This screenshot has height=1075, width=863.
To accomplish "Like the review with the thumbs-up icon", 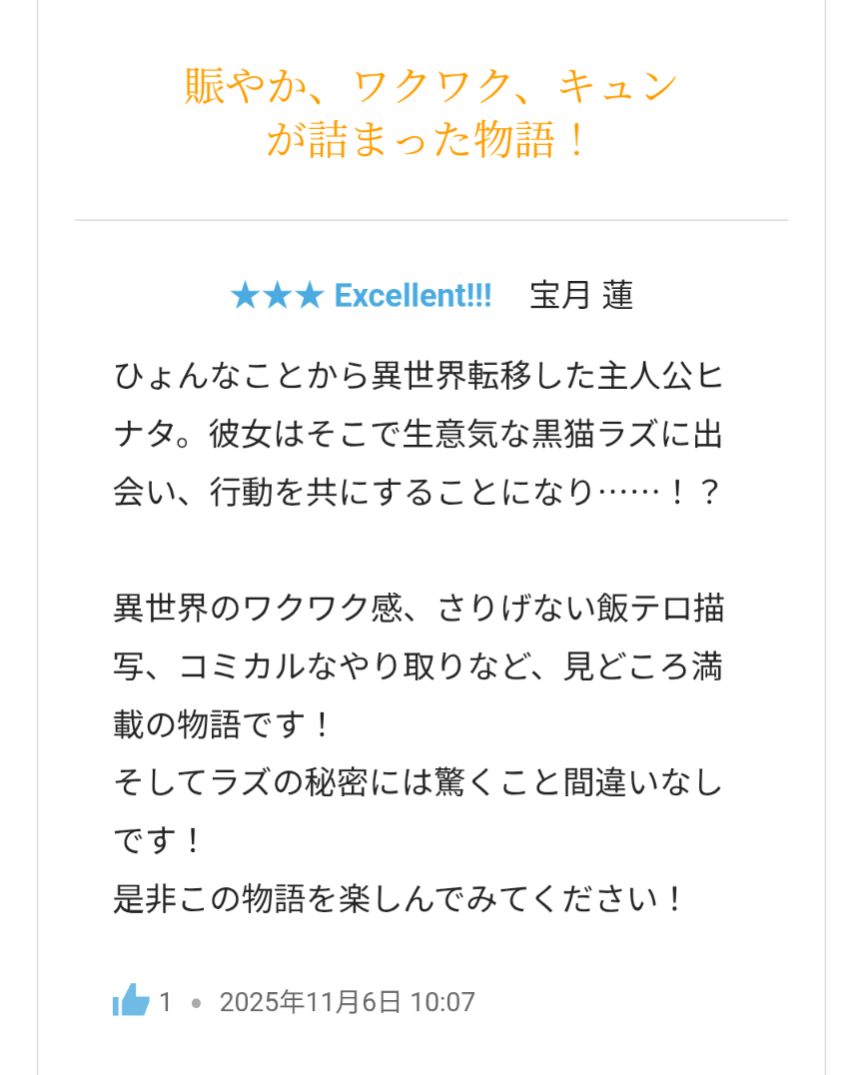I will pyautogui.click(x=131, y=1000).
